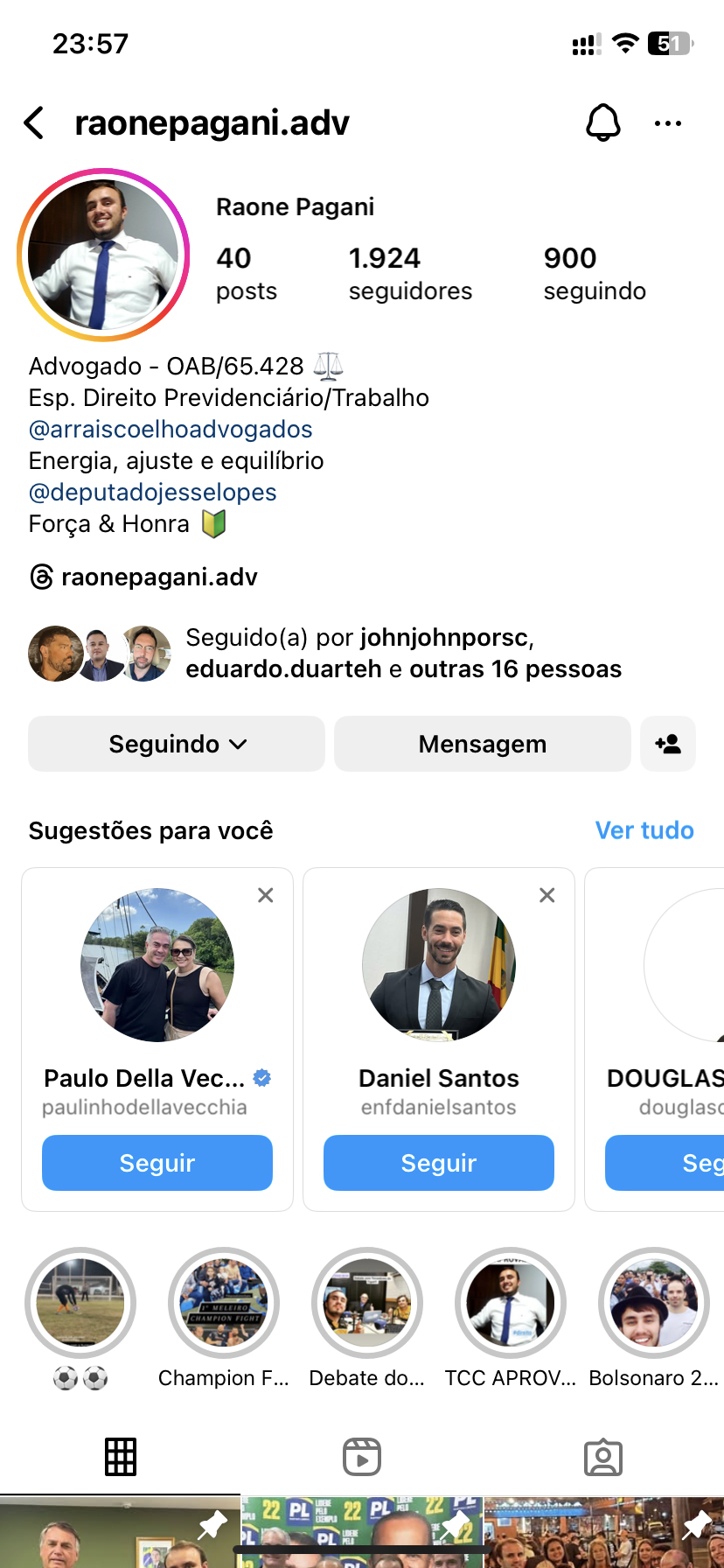Open the Debate do... story highlight
Screen dimensions: 724x1568
pyautogui.click(x=367, y=1303)
